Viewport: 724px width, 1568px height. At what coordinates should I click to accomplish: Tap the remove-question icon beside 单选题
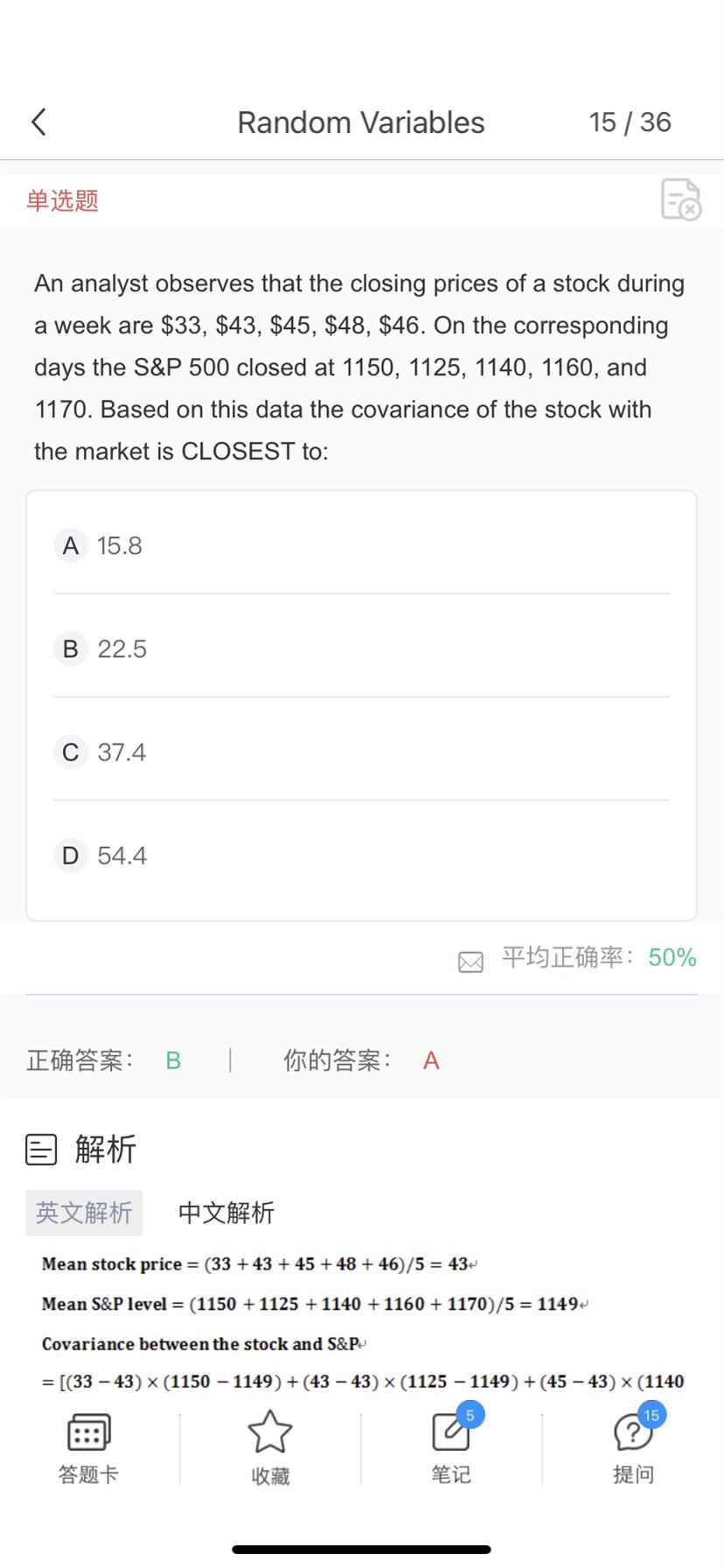pyautogui.click(x=681, y=199)
